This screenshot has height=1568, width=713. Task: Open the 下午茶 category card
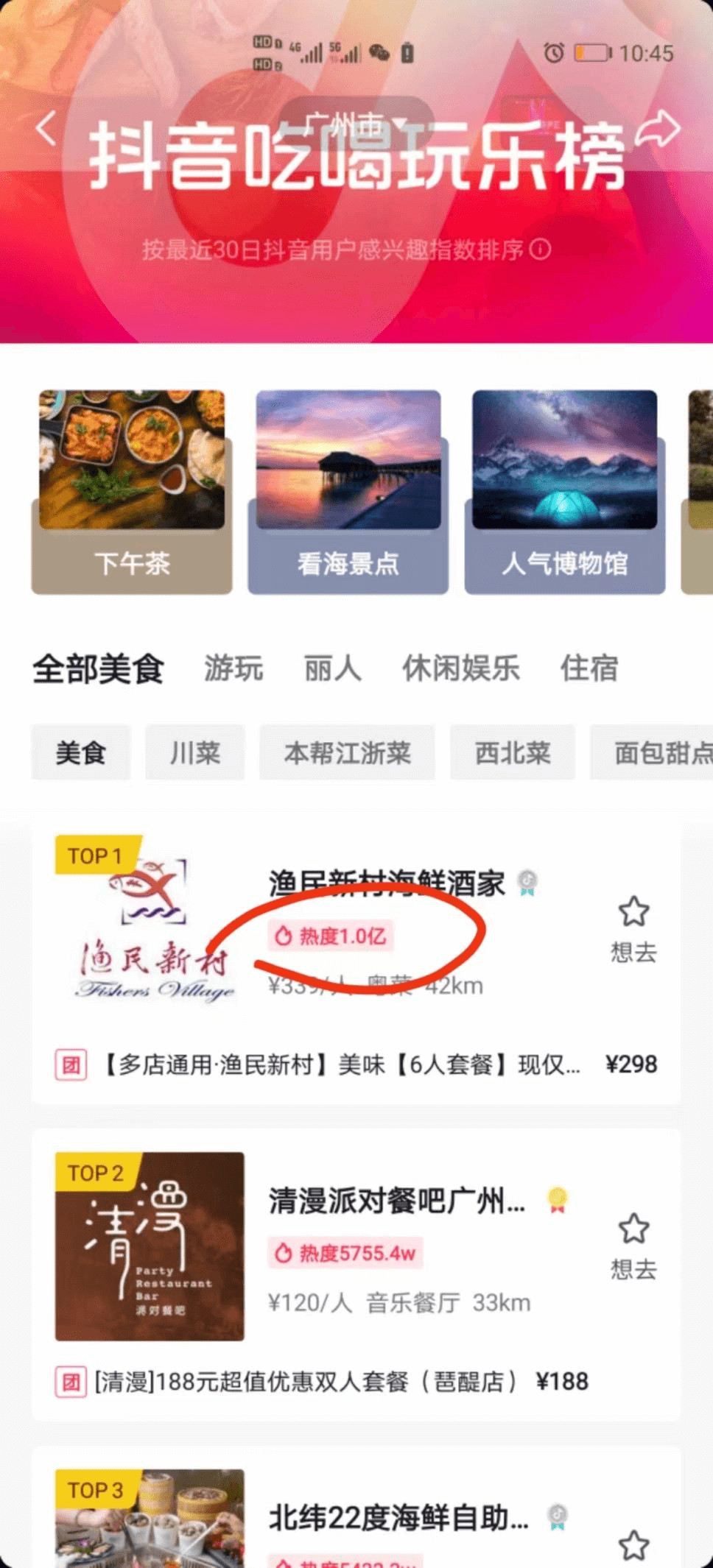click(132, 492)
